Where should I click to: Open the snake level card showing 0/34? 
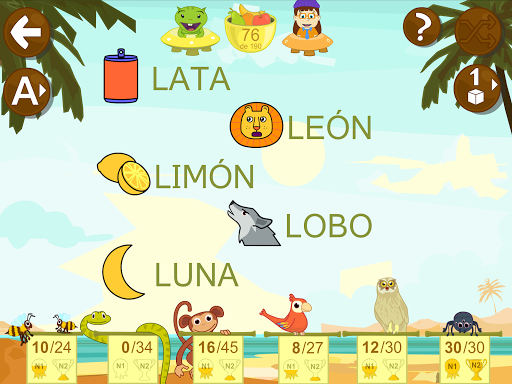click(x=133, y=359)
